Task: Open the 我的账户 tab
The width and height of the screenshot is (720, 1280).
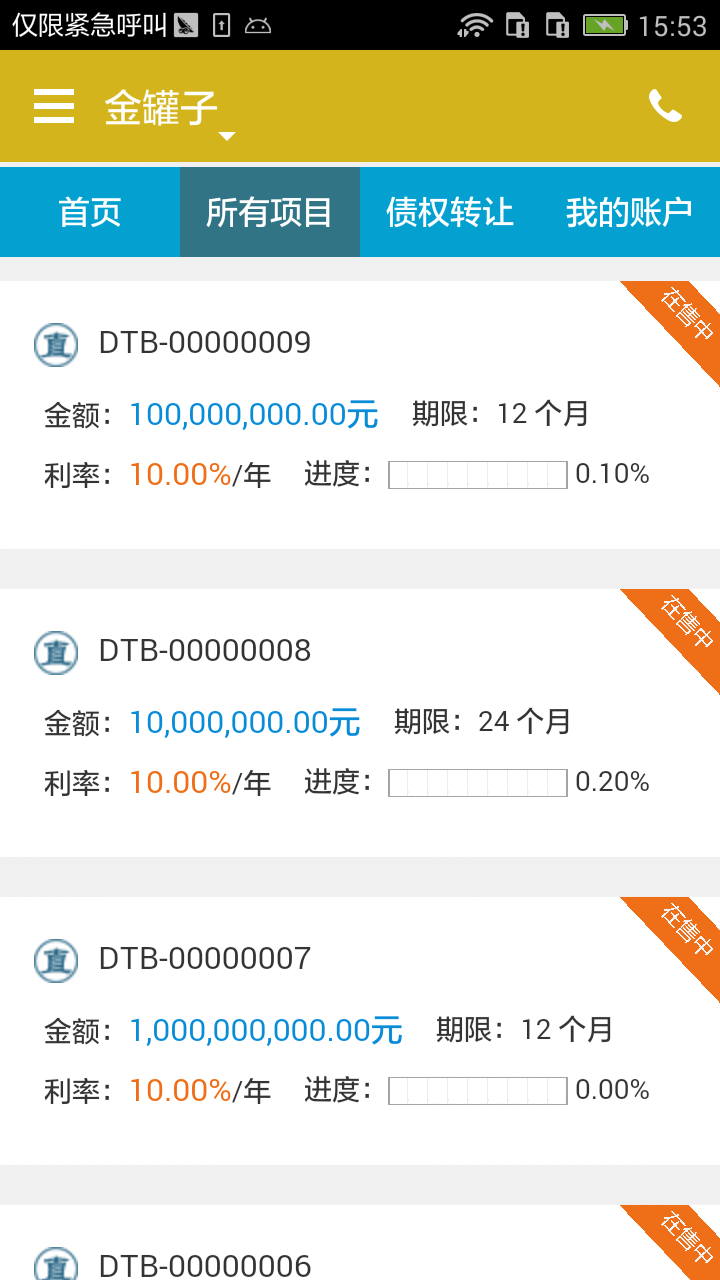Action: tap(630, 212)
